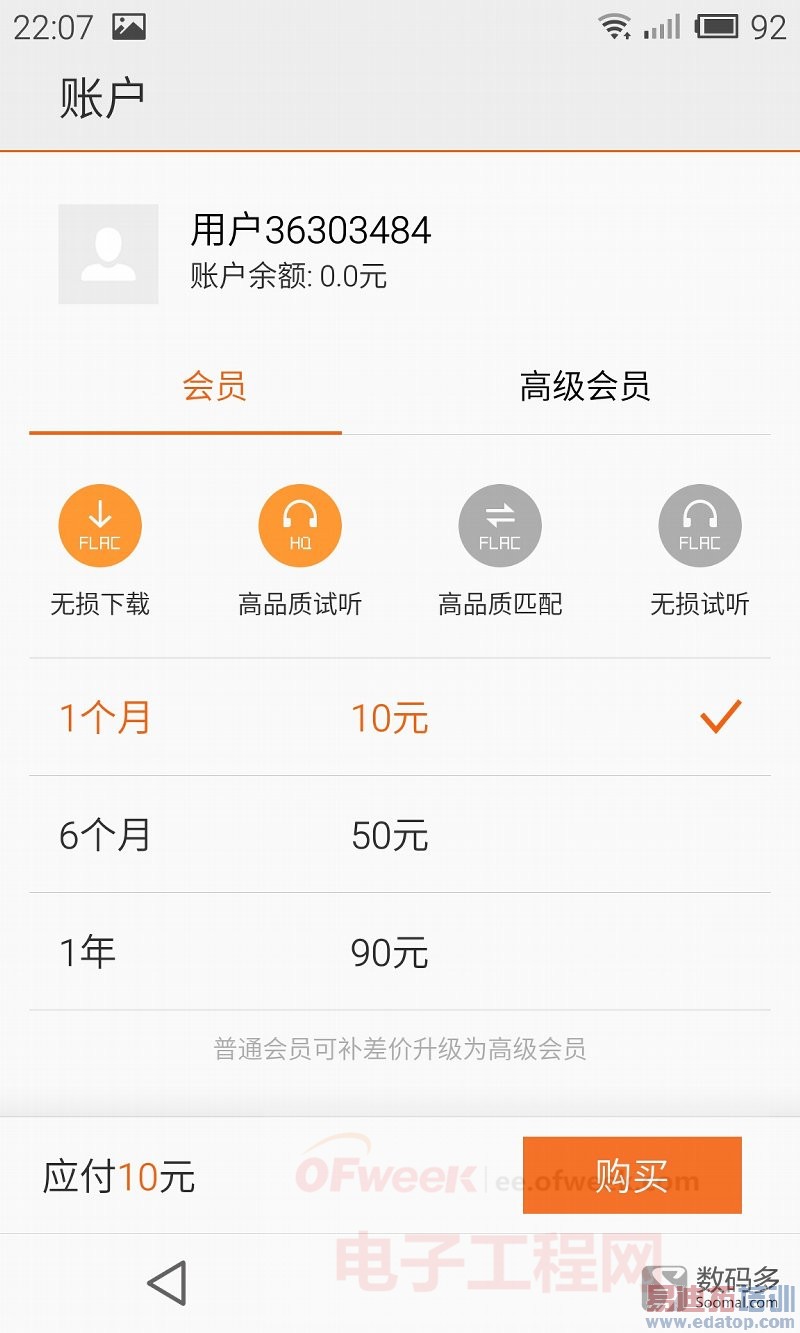The image size is (800, 1333).
Task: Tap the 购买 button
Action: click(632, 1175)
